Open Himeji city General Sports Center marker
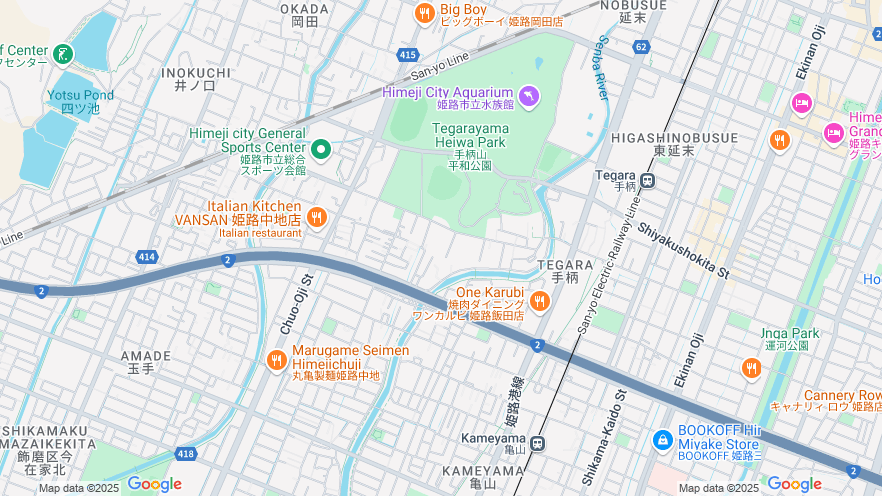Screen dimensions: 882x496 [321, 151]
